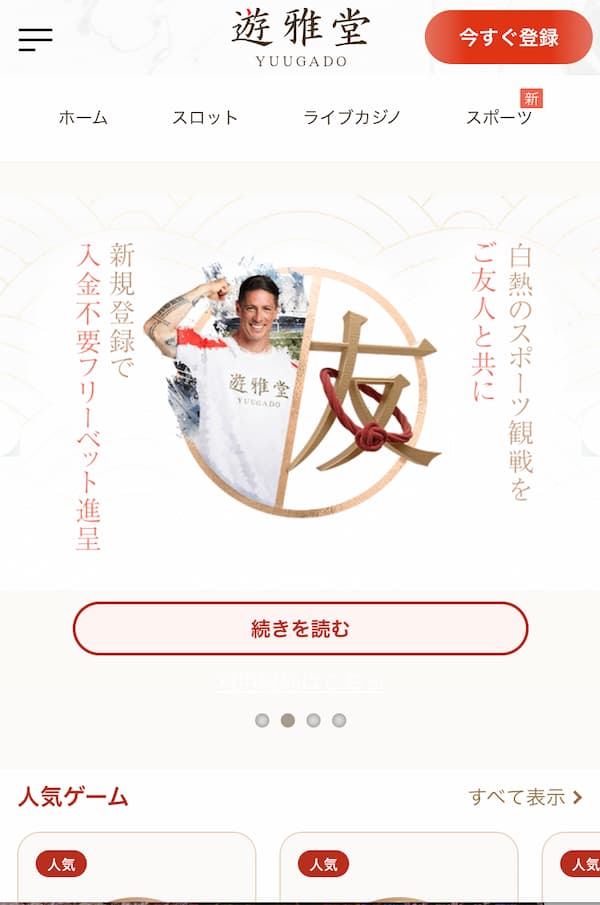600x905 pixels.
Task: Jump to the fourth carousel slide dot
Action: 339,720
